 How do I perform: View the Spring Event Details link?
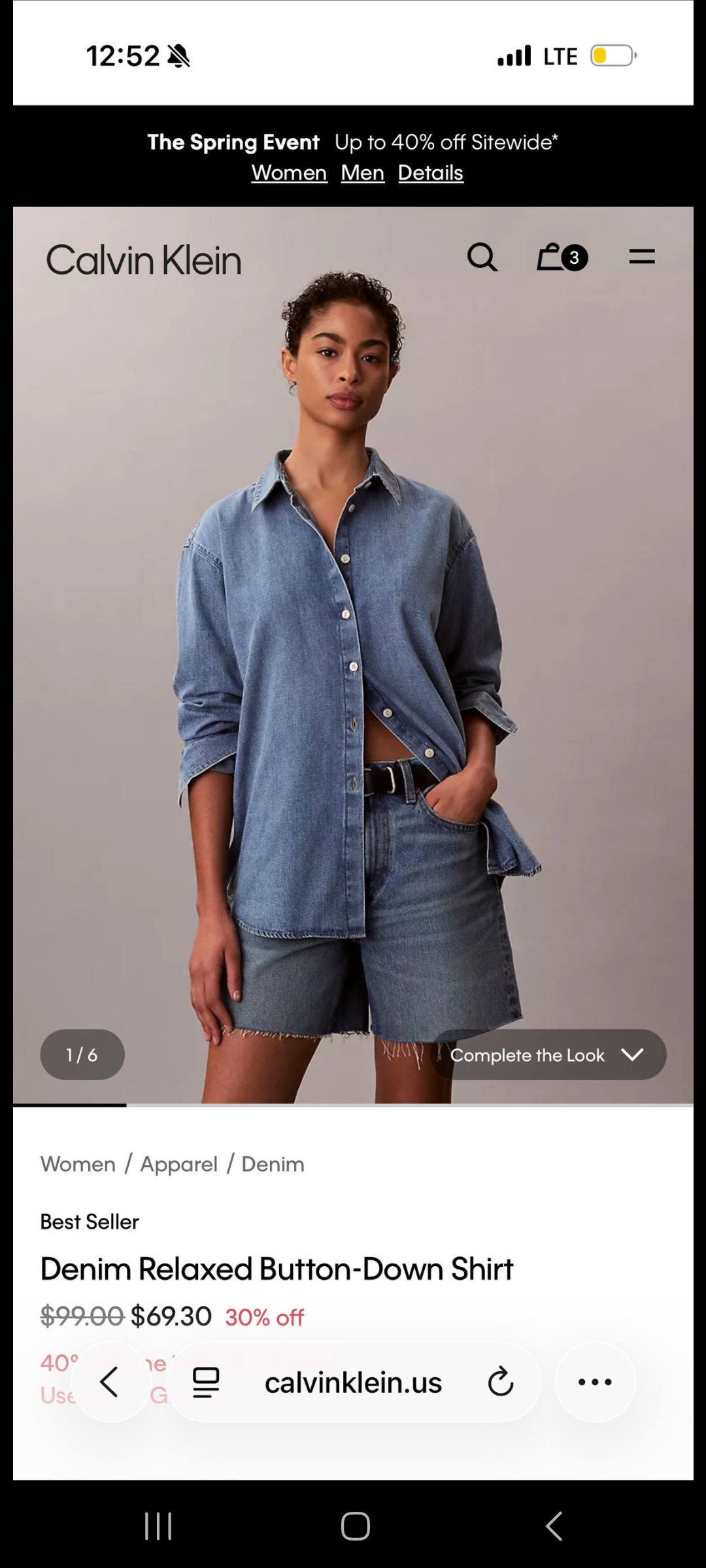431,172
